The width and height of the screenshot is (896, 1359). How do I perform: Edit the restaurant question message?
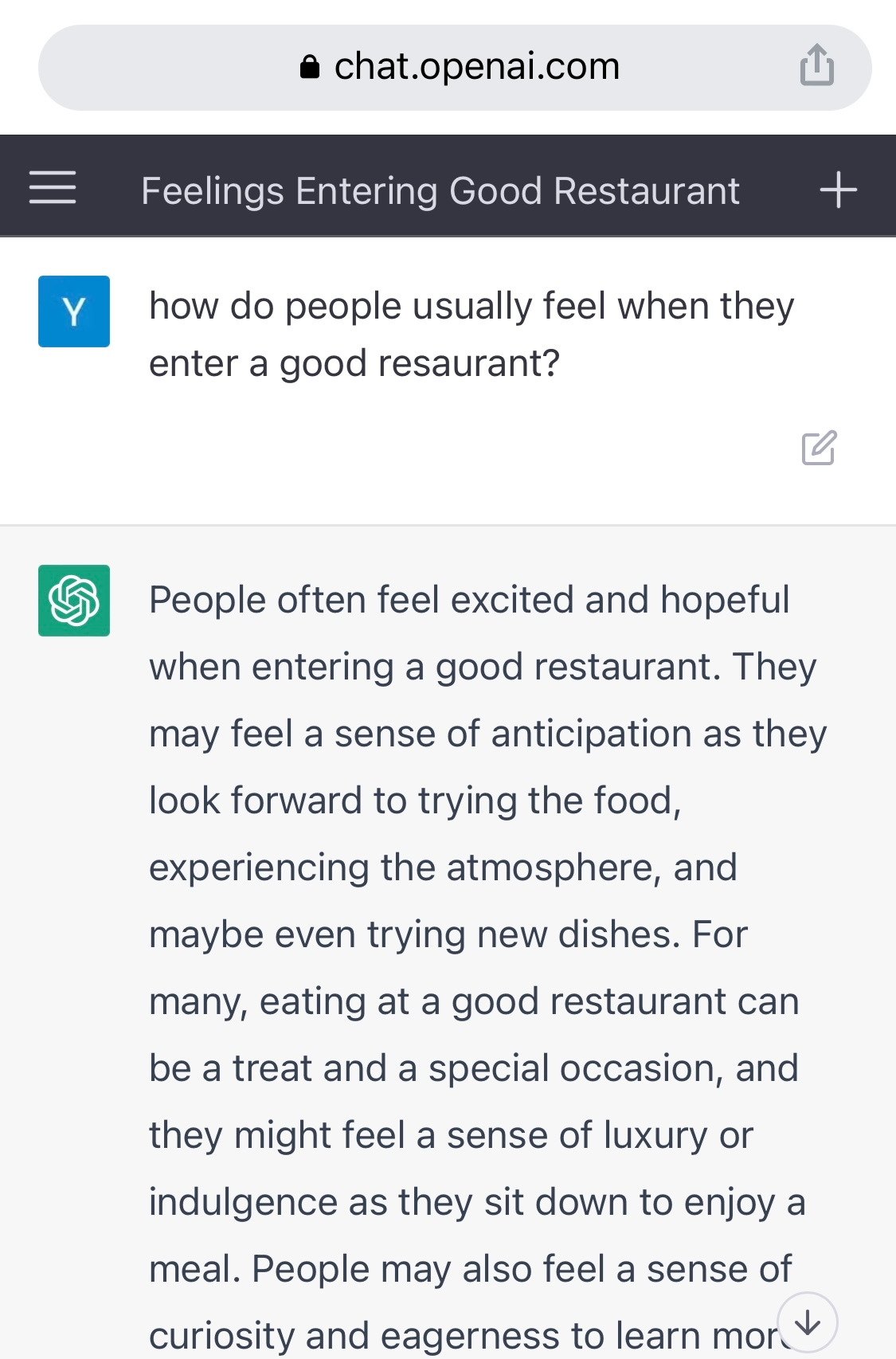pyautogui.click(x=819, y=448)
